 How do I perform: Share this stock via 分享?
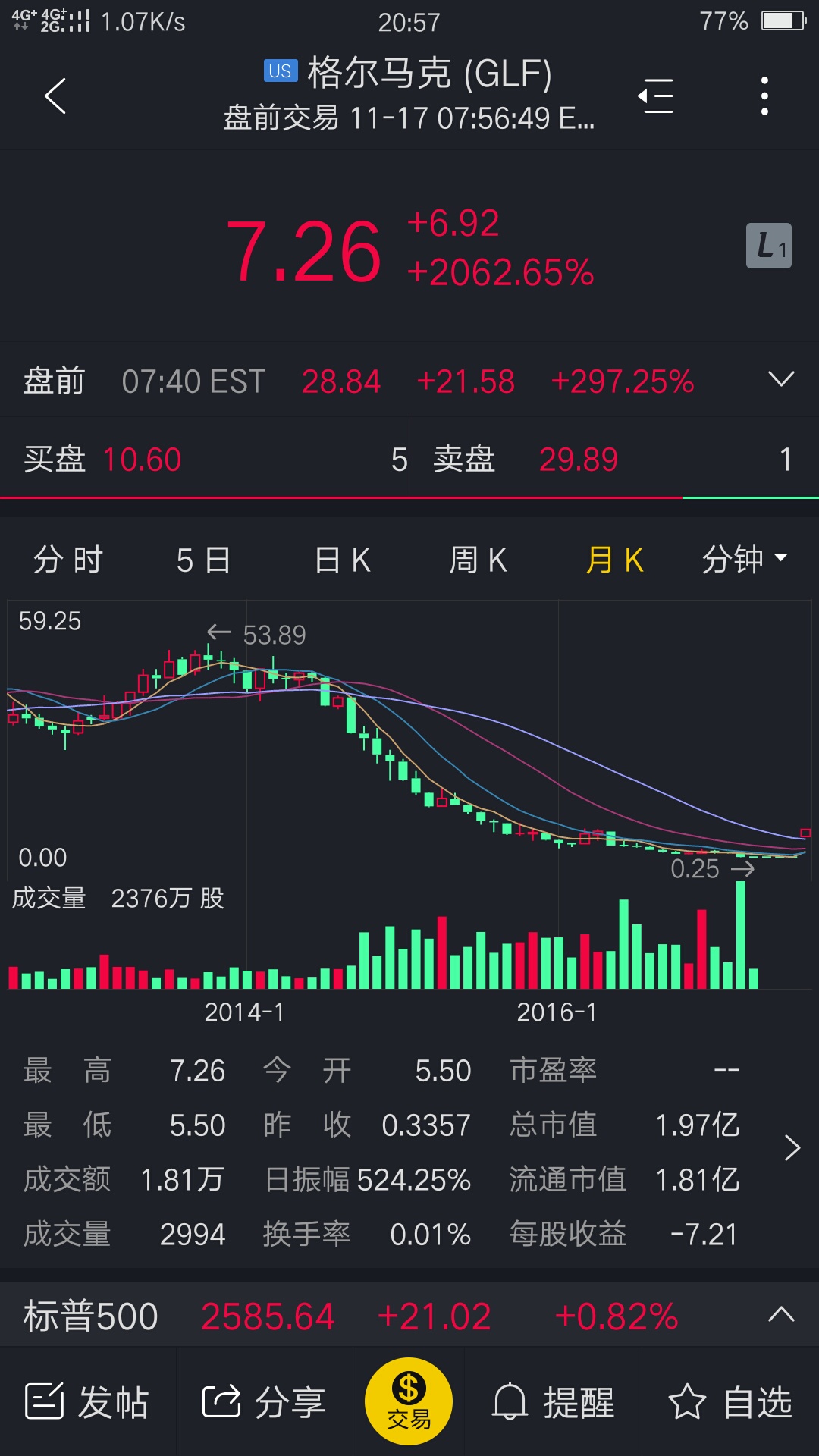tap(264, 1401)
